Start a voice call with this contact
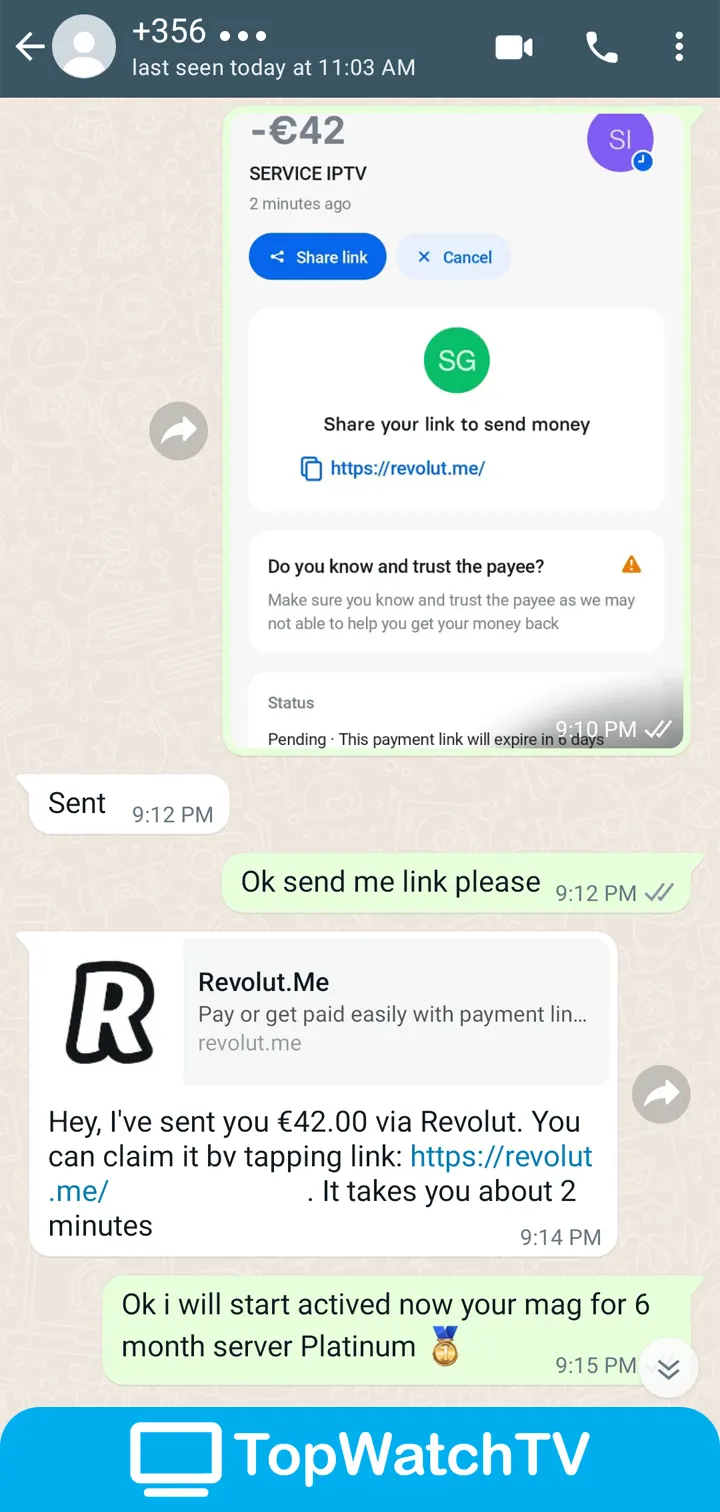Screen dimensions: 720x1512 [x=601, y=47]
